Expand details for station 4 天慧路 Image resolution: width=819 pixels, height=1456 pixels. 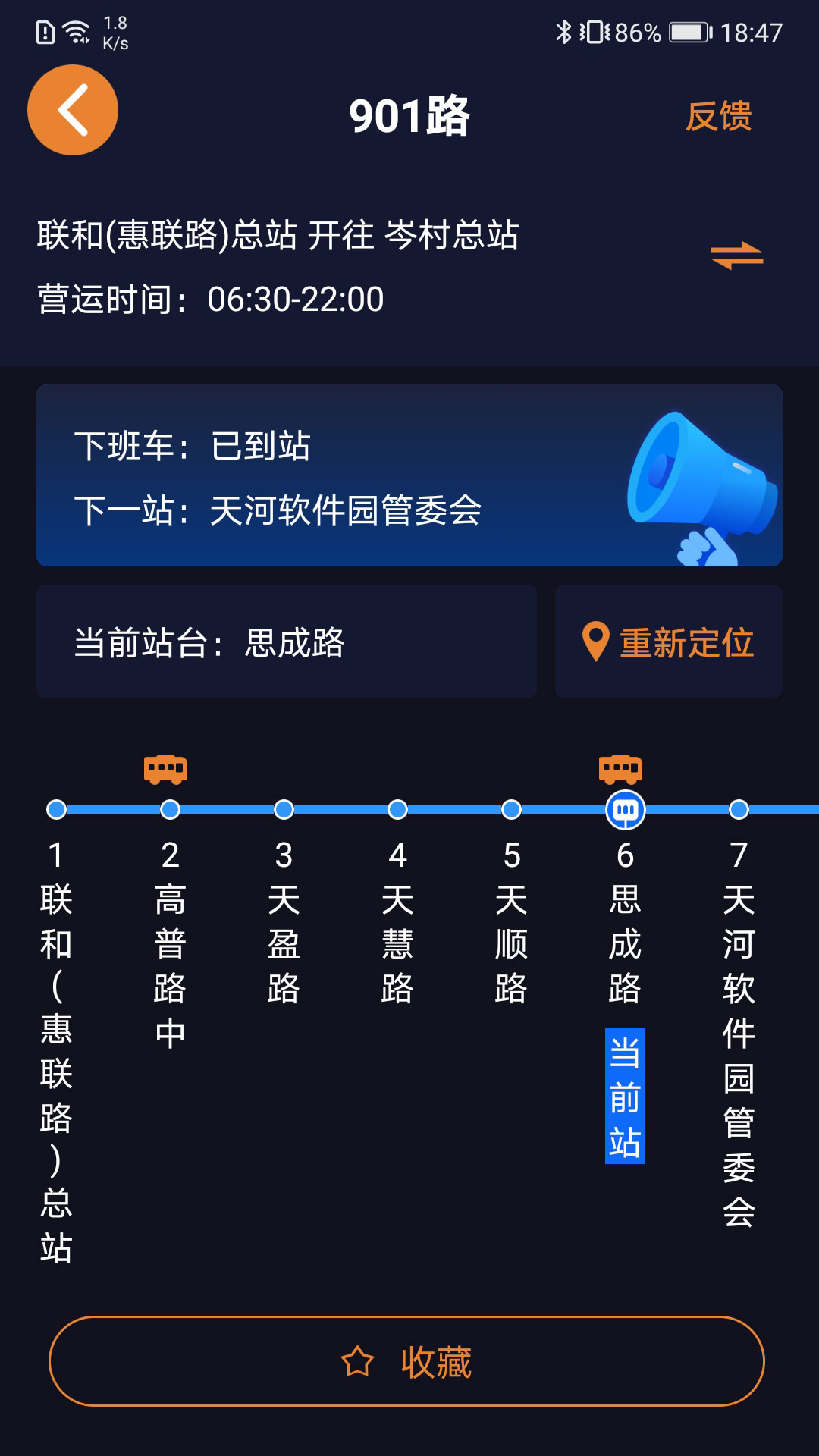(x=396, y=811)
